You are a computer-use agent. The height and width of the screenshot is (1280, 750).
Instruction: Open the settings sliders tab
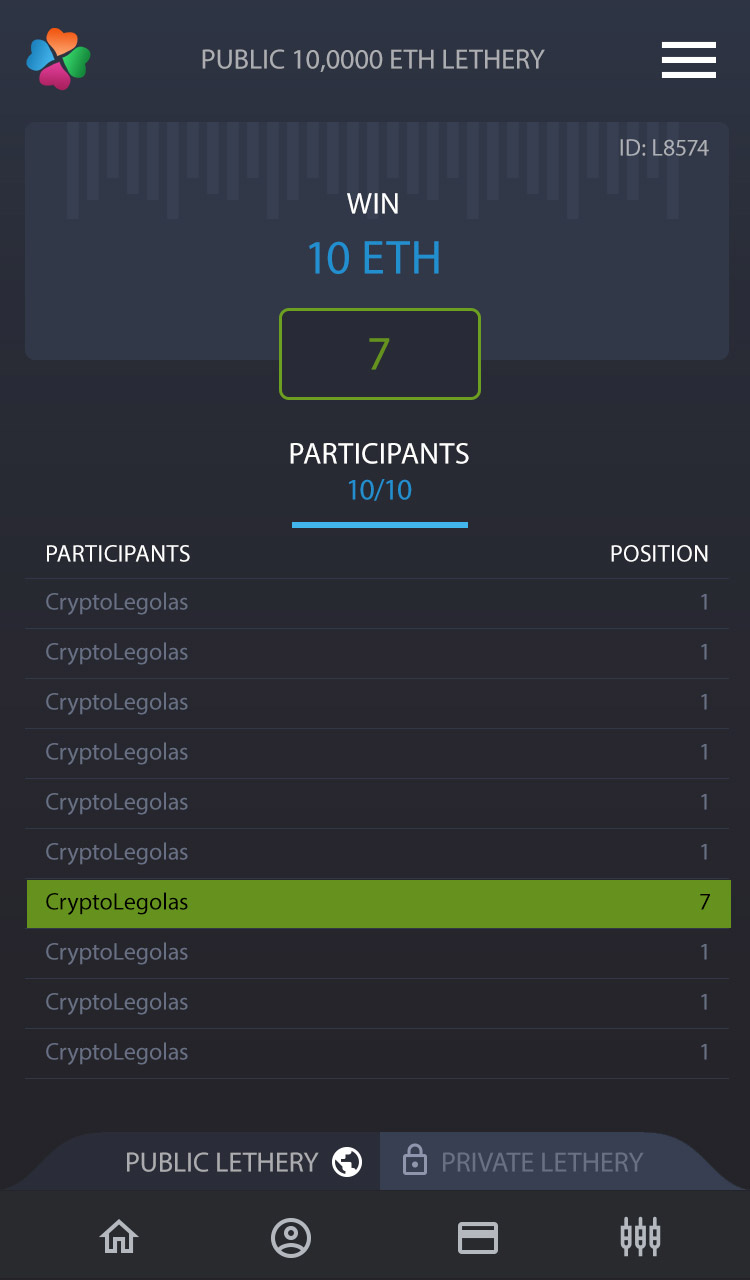tap(640, 1238)
